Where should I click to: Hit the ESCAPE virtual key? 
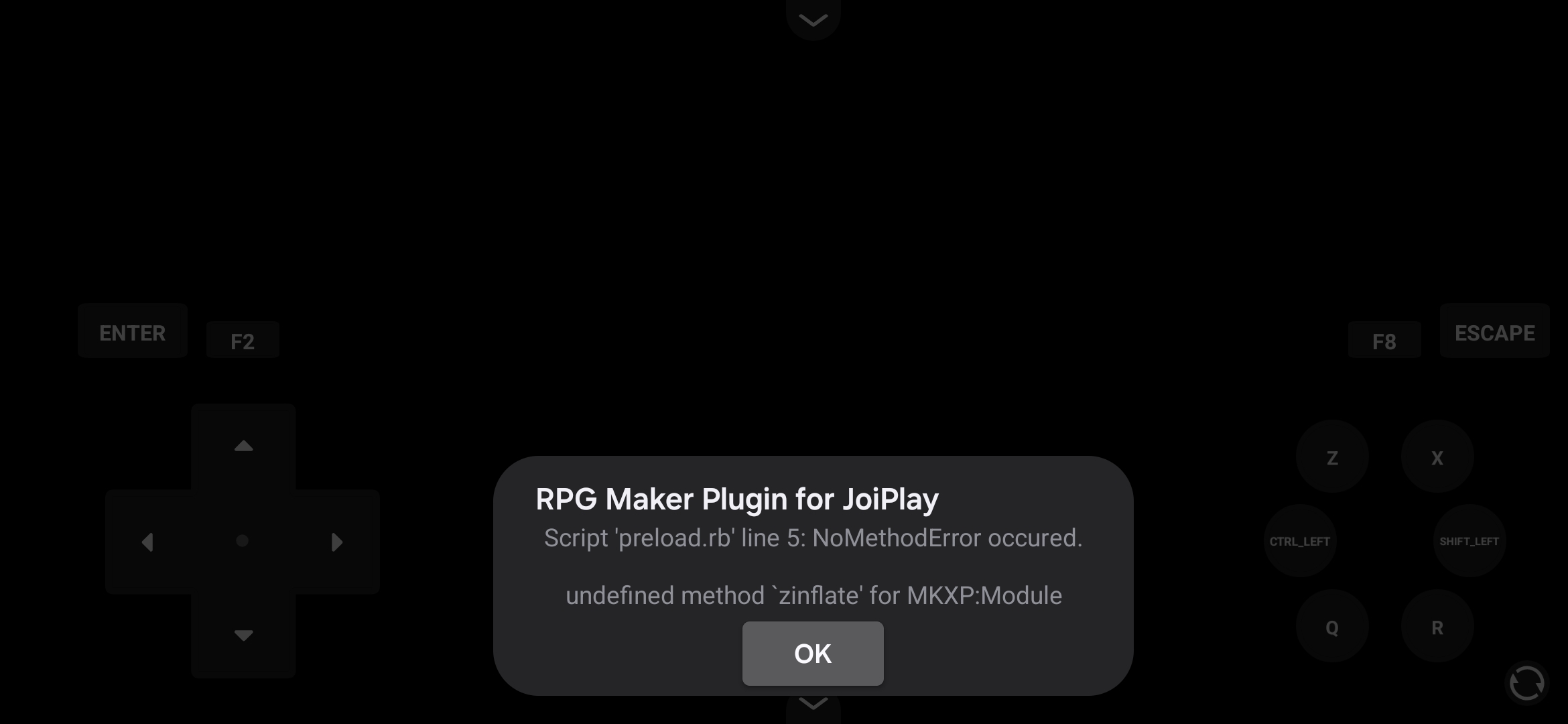click(x=1494, y=333)
